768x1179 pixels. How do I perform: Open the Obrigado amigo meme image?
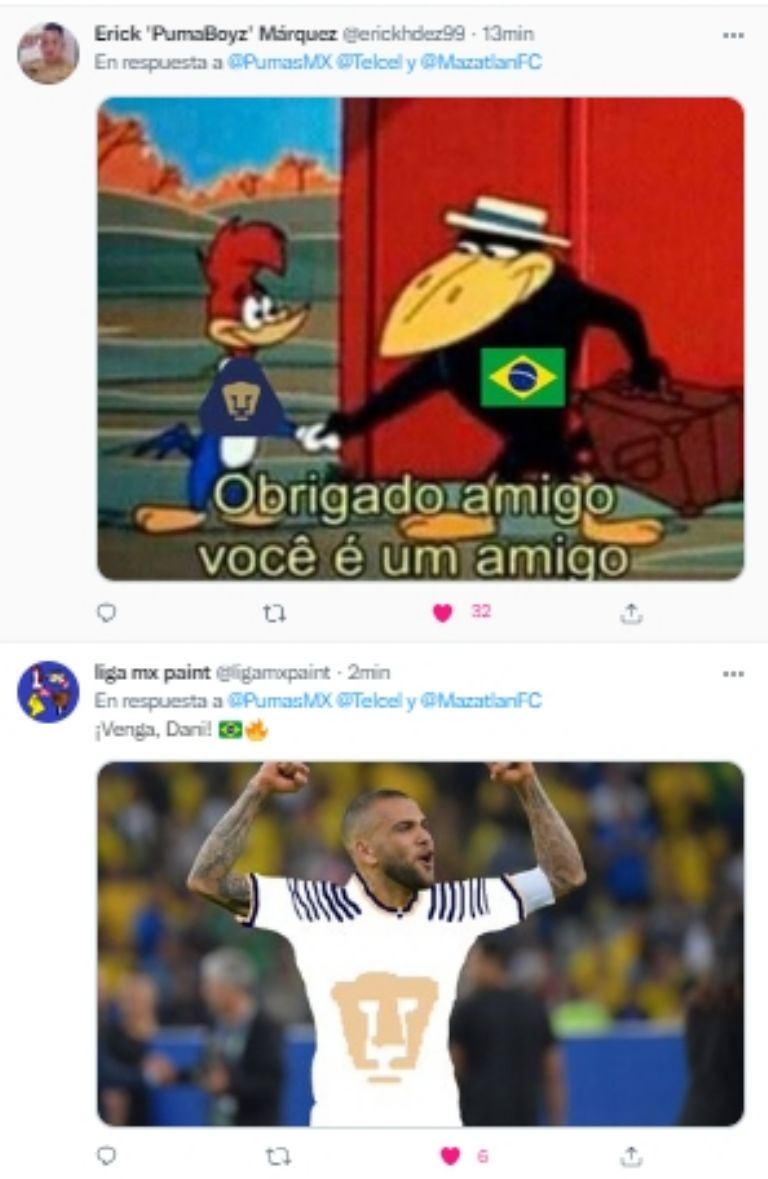click(420, 338)
